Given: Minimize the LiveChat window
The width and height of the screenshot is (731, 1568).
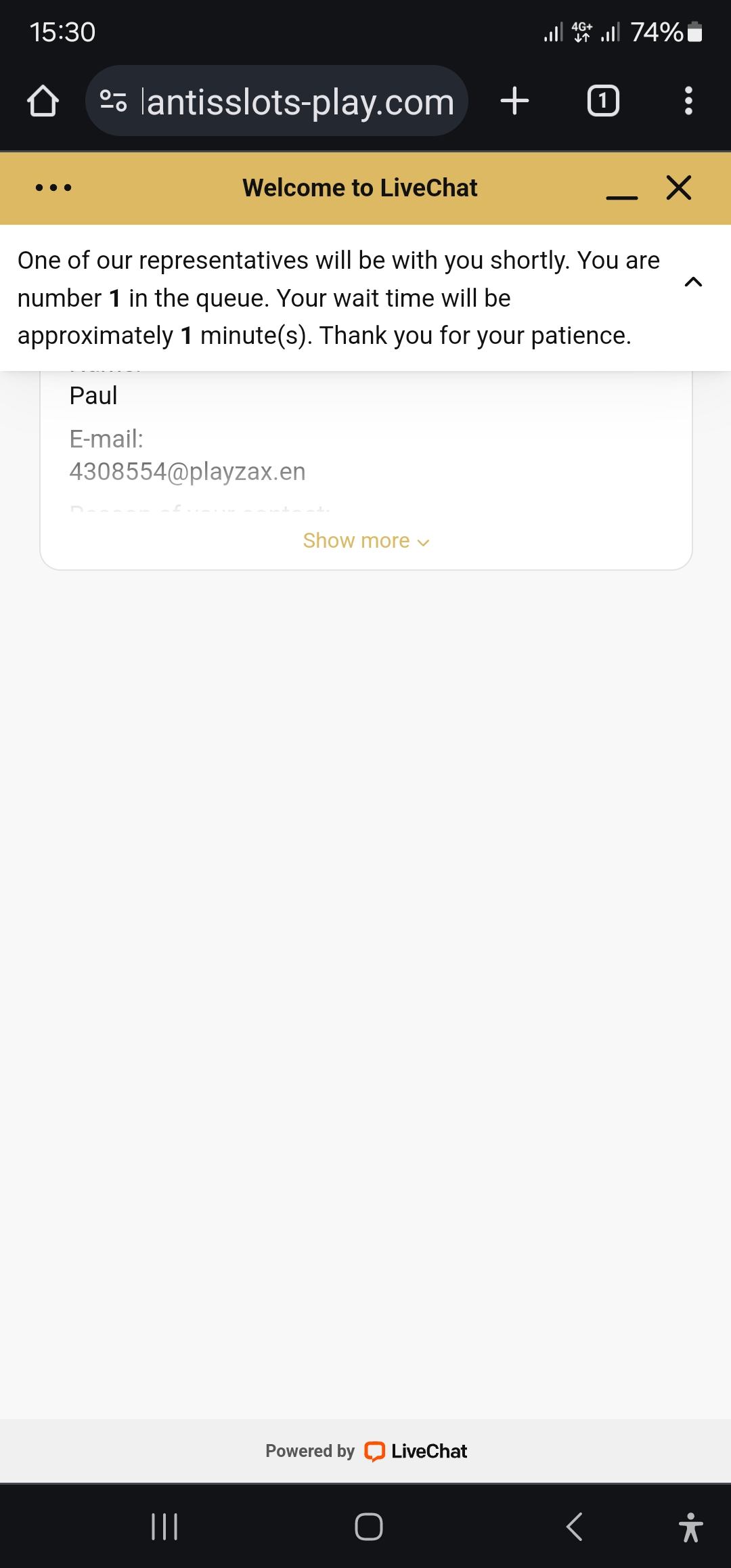Looking at the screenshot, I should click(x=622, y=189).
